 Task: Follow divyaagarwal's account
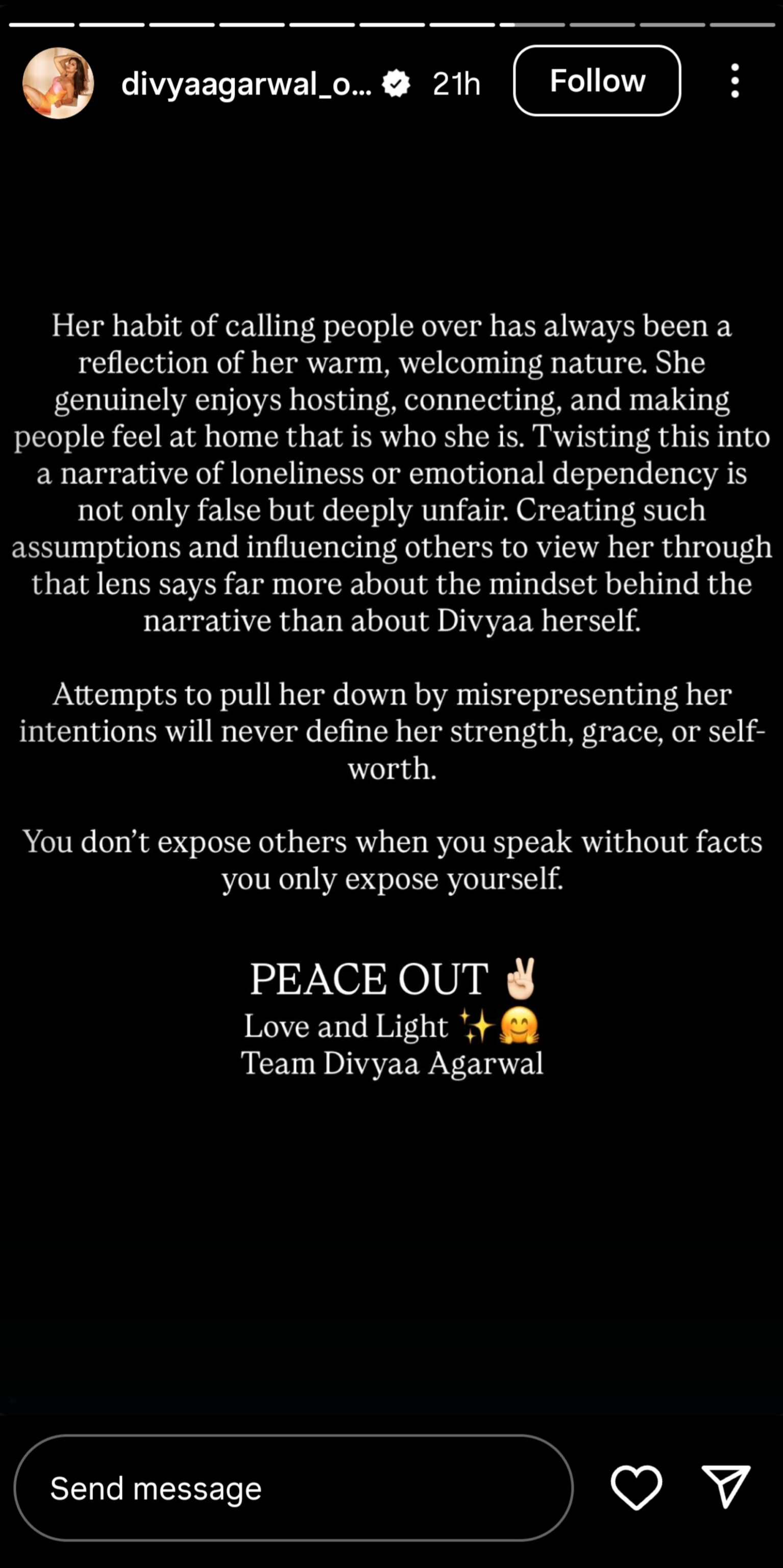tap(597, 80)
